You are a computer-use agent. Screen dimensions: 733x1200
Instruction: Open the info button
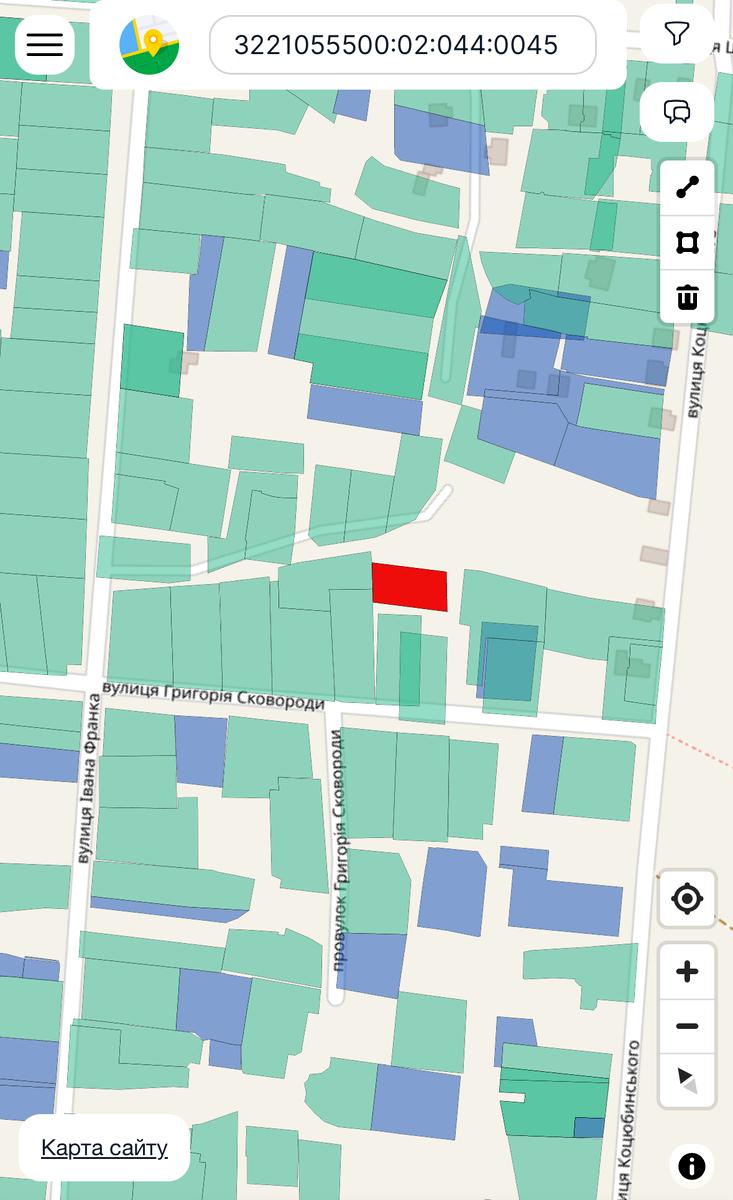[691, 1166]
